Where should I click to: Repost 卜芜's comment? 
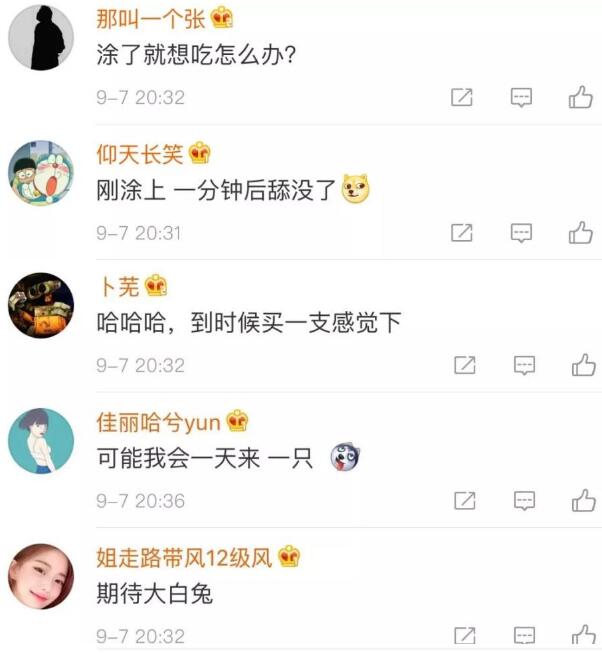[464, 365]
